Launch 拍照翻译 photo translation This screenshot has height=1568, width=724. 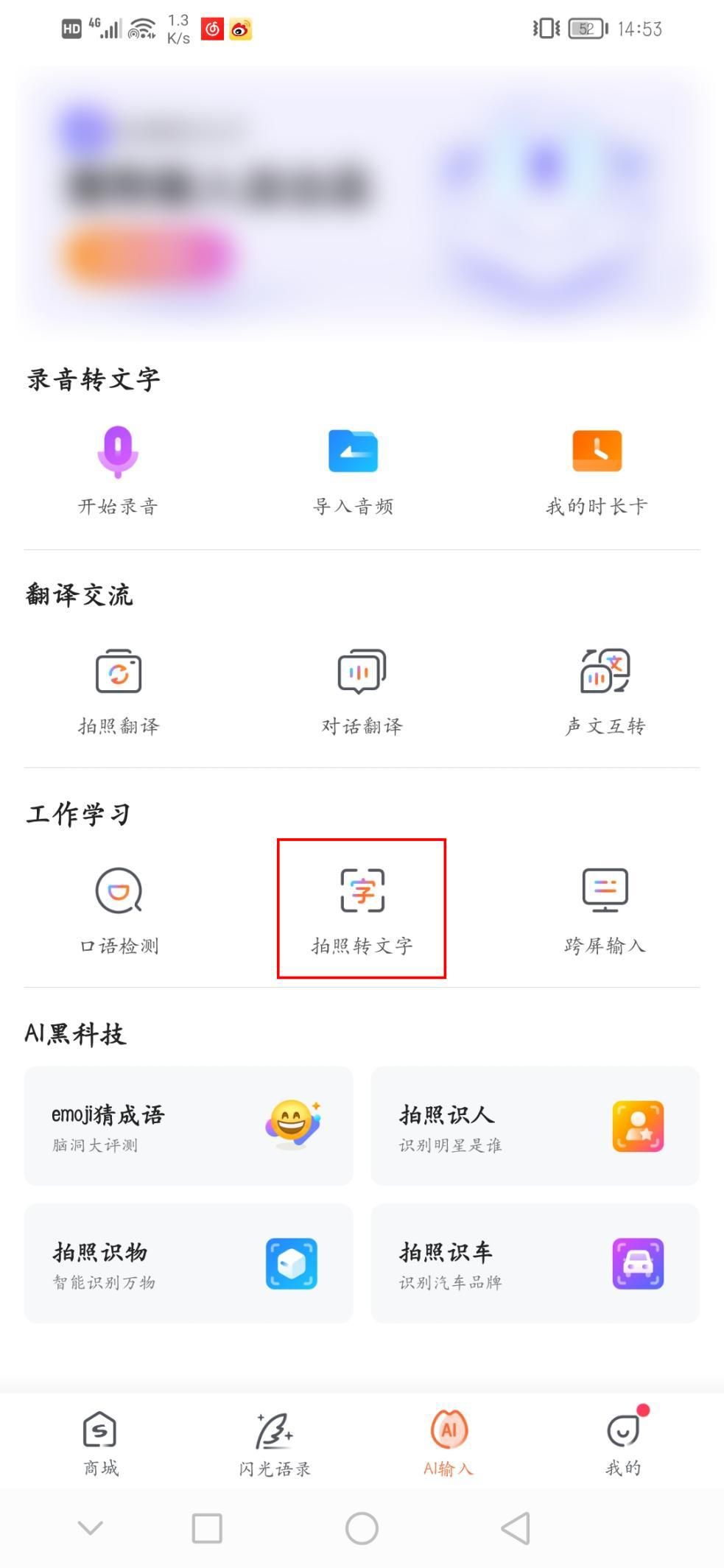coord(119,690)
